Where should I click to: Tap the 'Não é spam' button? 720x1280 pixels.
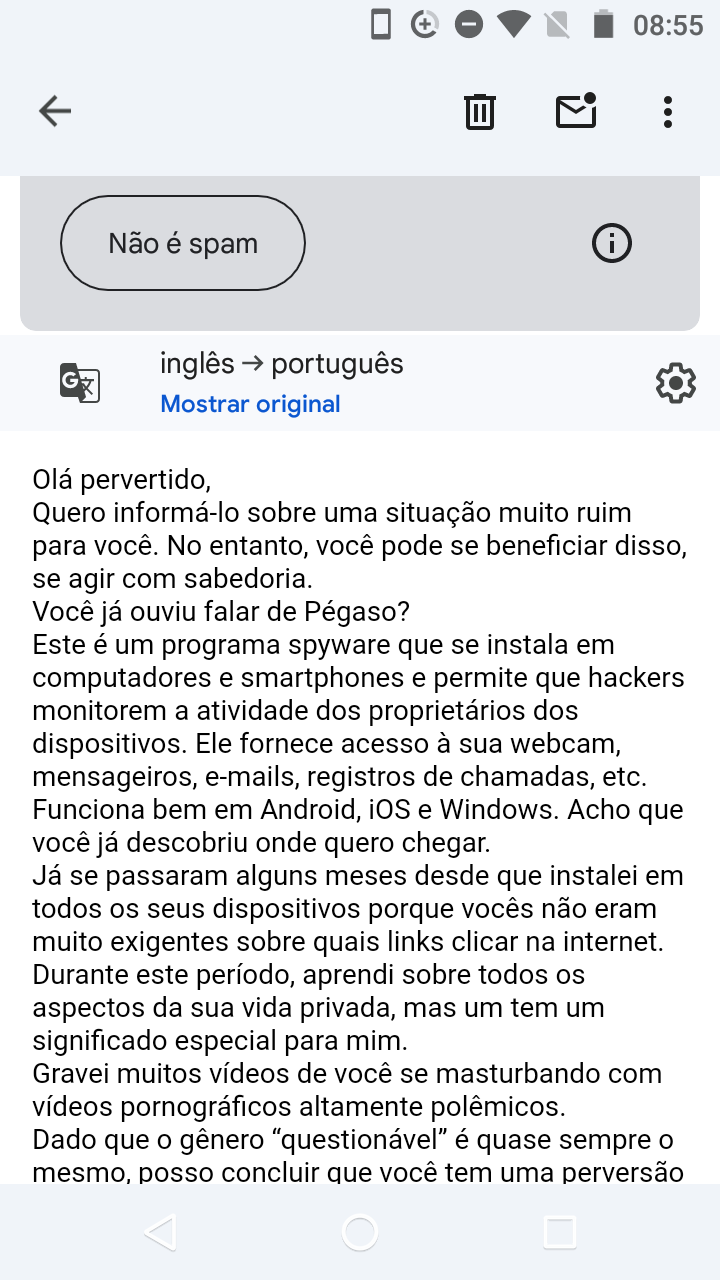[x=183, y=242]
